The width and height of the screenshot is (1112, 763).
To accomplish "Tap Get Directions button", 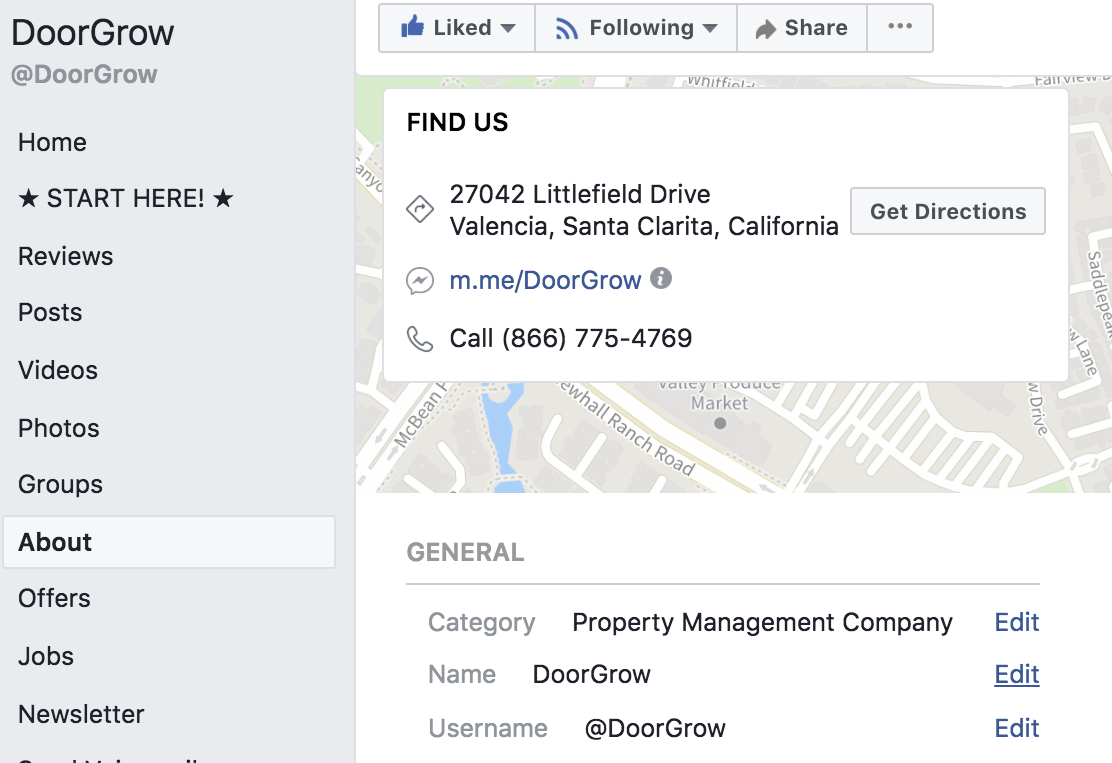I will pos(947,211).
